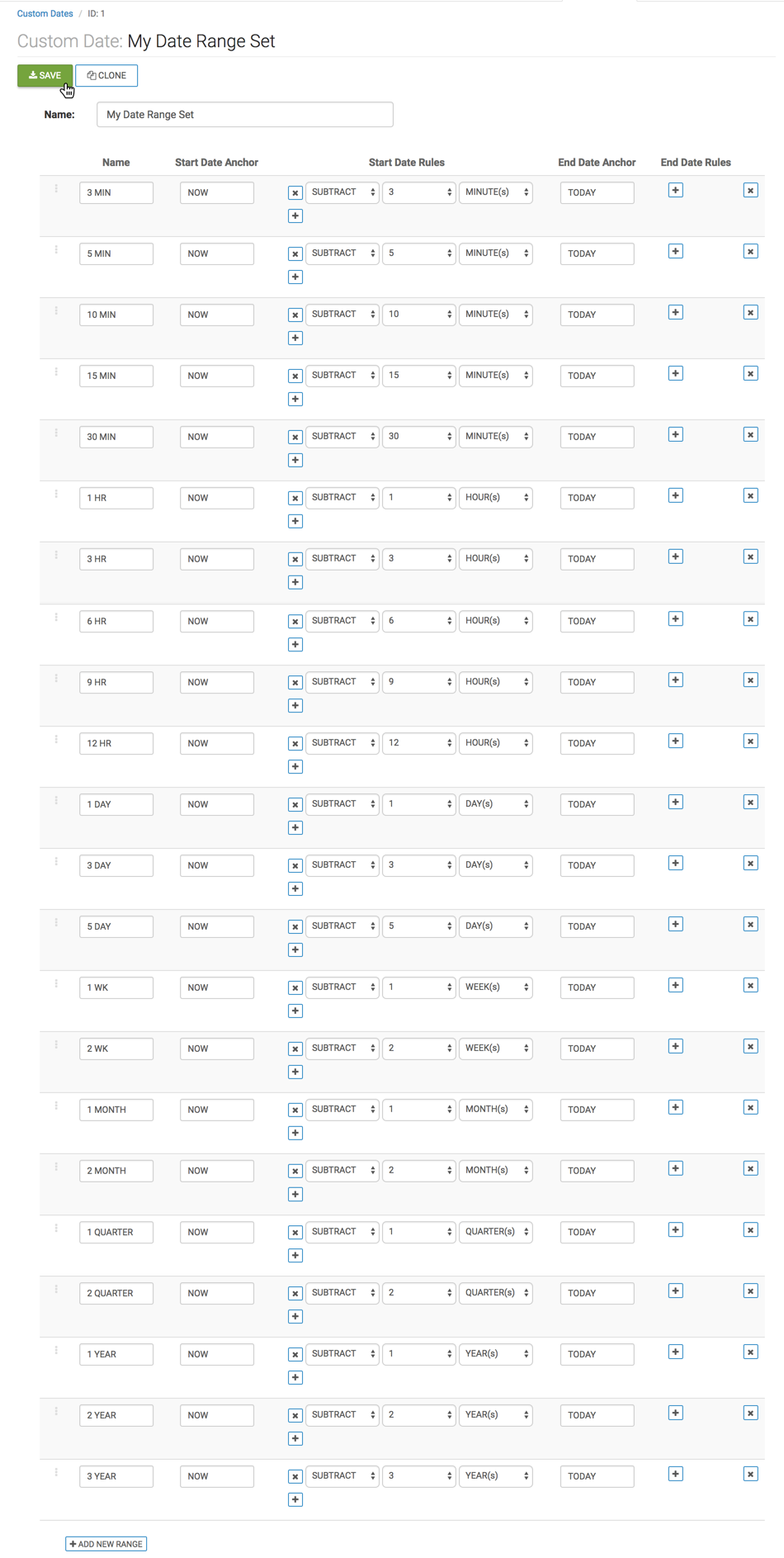
Task: Add an end date rule to 1 QUARTER
Action: coord(675,1229)
